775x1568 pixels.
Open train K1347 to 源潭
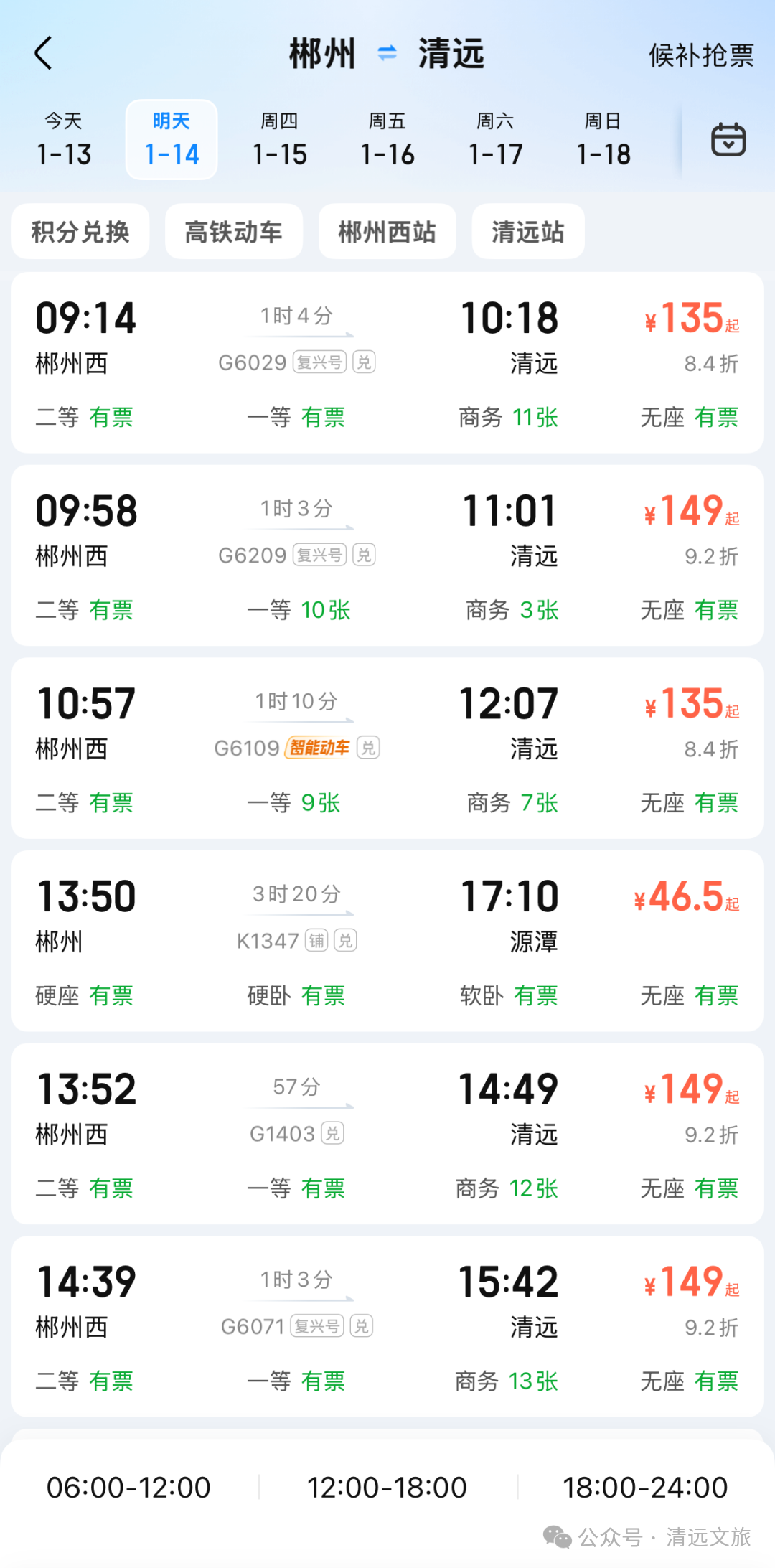click(387, 941)
